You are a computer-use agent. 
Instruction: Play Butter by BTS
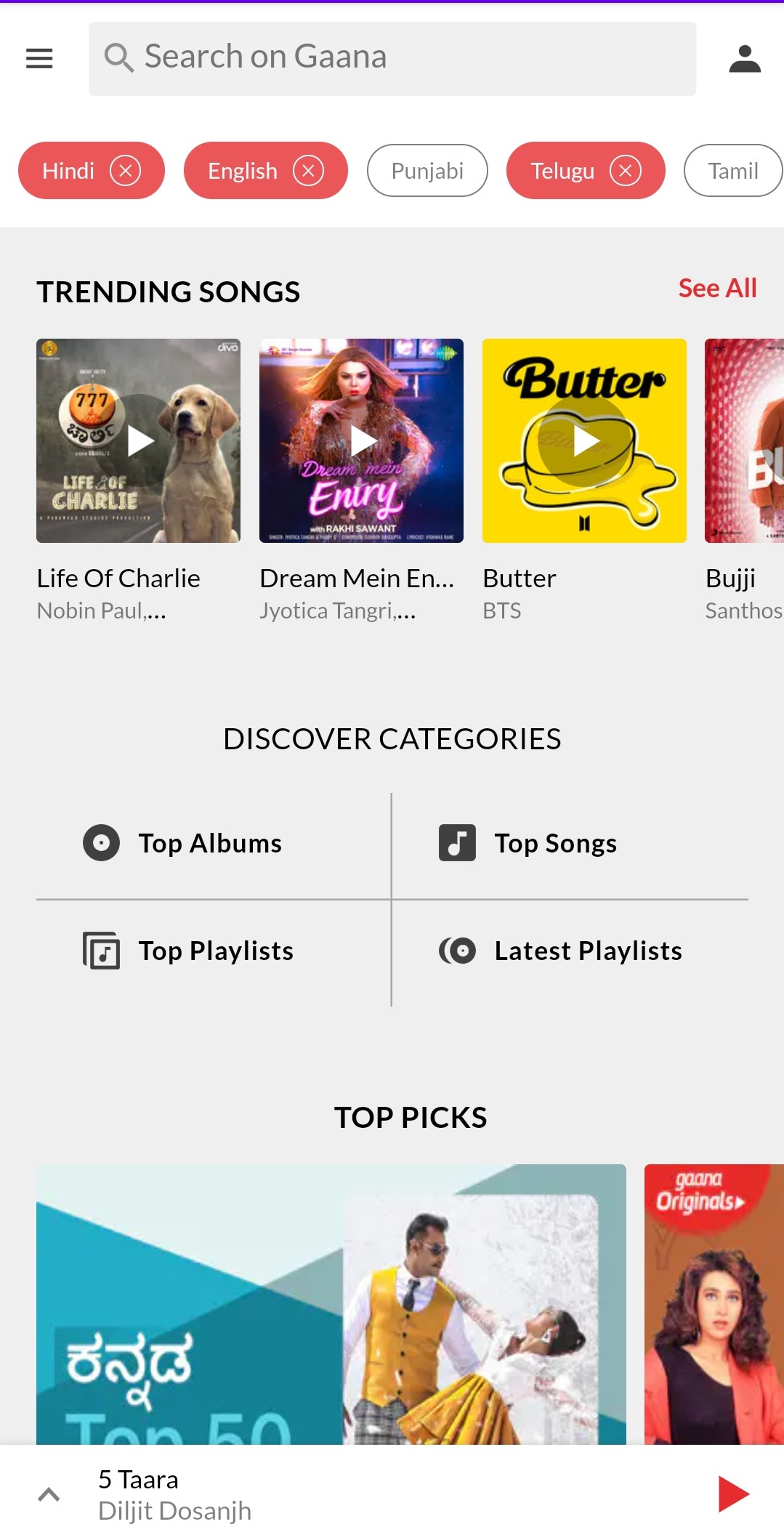point(584,440)
